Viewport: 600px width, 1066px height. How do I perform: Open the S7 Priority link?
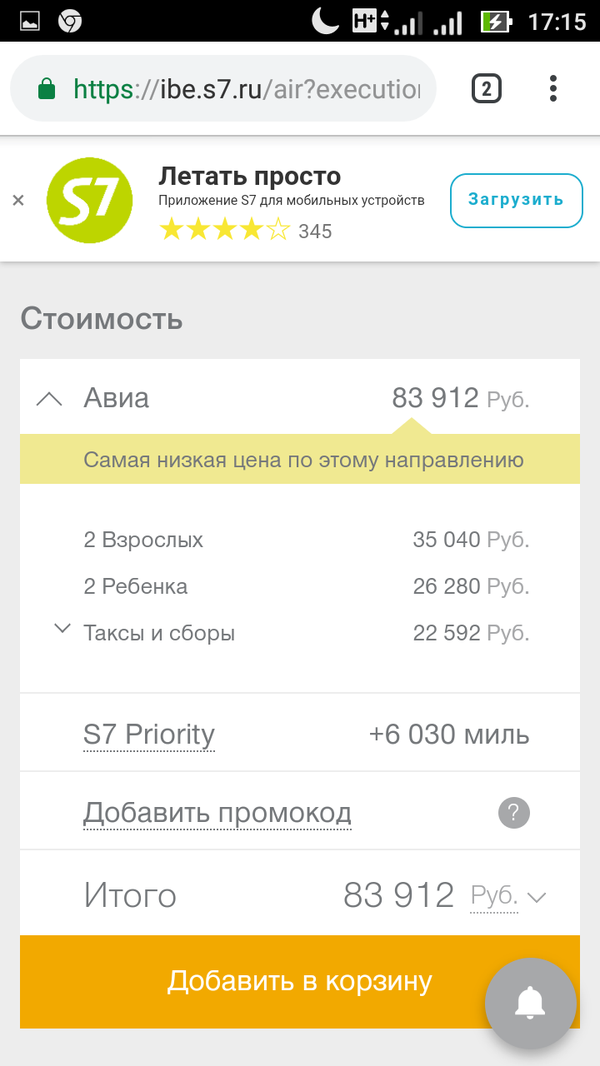coord(149,735)
